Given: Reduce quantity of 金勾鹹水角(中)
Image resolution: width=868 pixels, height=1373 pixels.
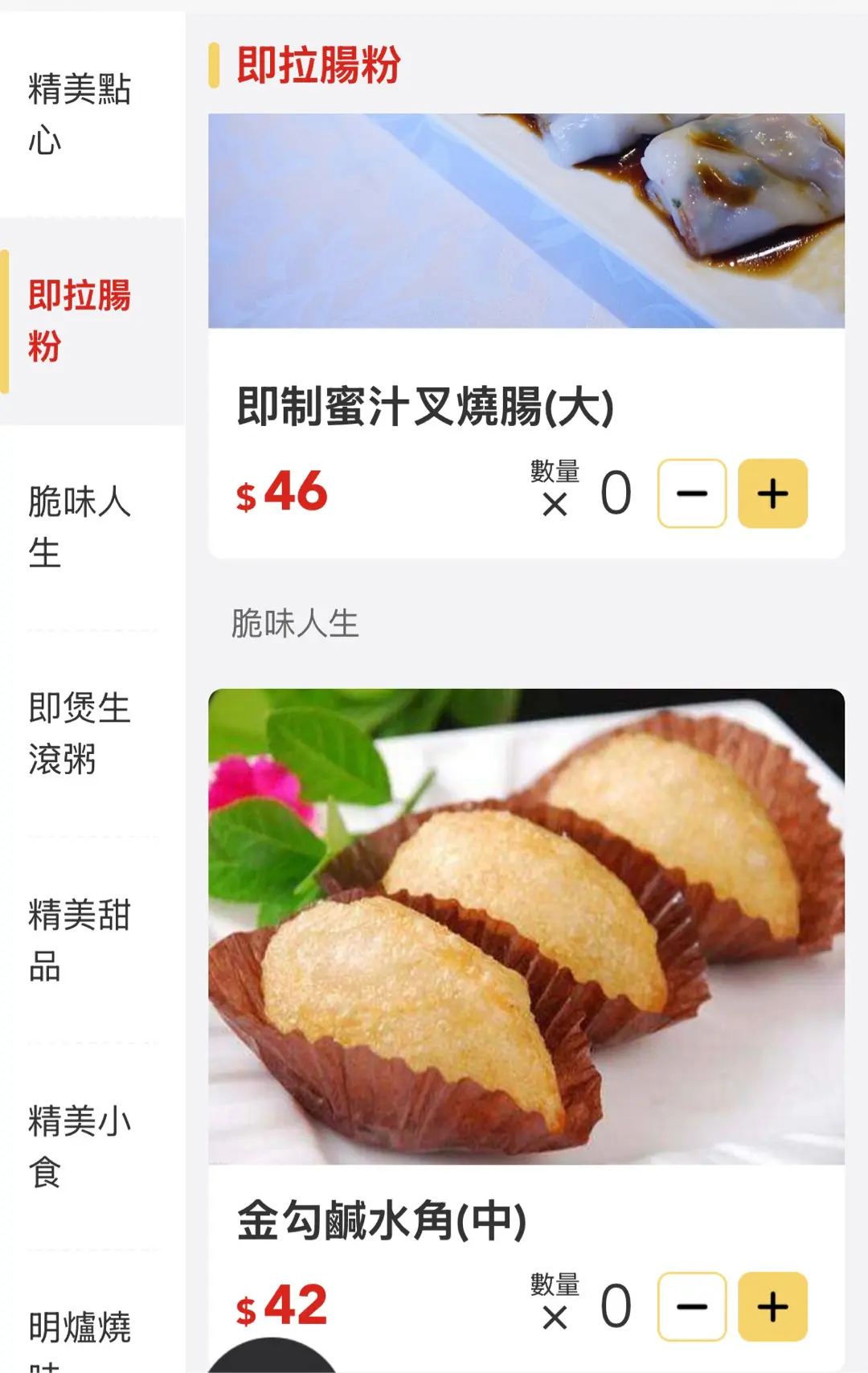Looking at the screenshot, I should point(692,1307).
